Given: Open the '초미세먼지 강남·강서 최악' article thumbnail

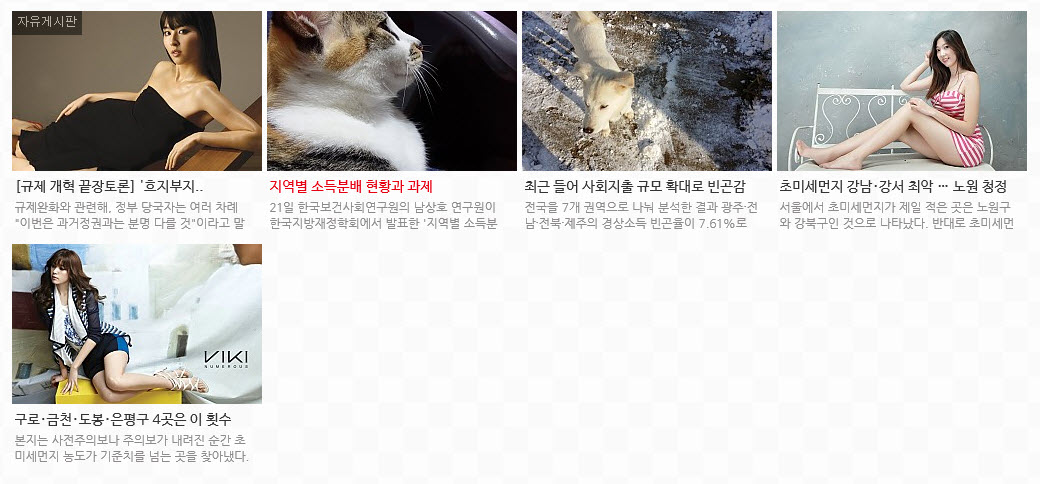Looking at the screenshot, I should point(901,91).
